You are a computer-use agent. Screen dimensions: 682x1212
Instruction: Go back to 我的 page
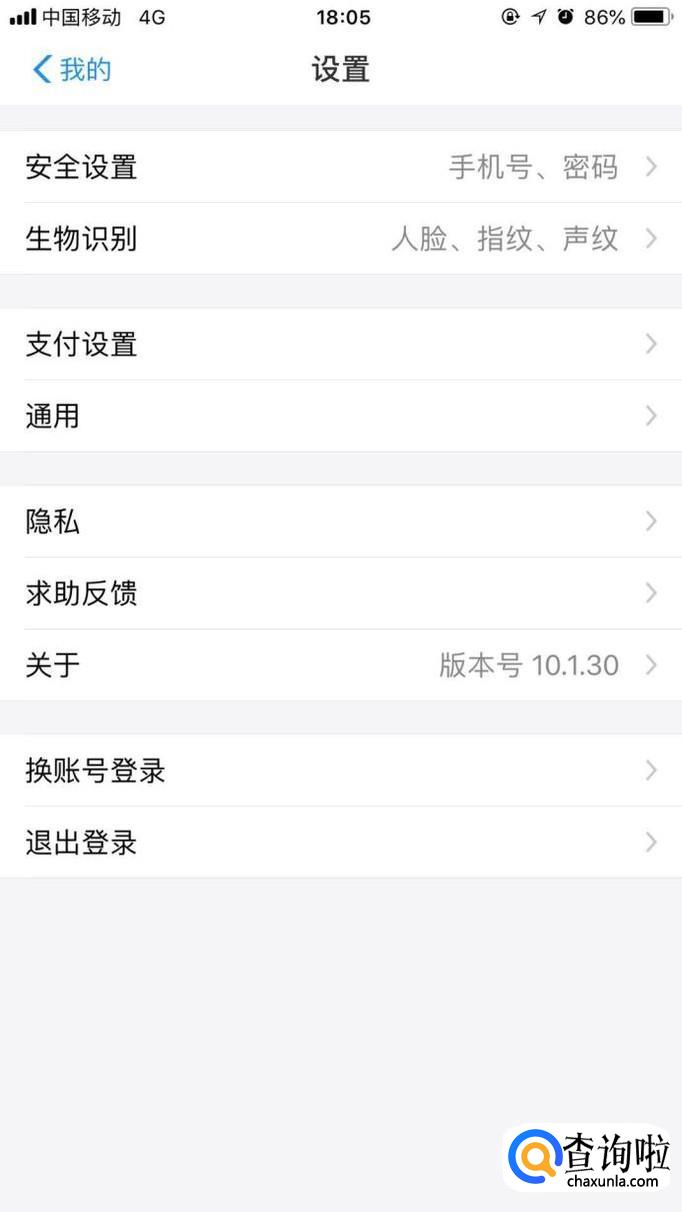[72, 70]
